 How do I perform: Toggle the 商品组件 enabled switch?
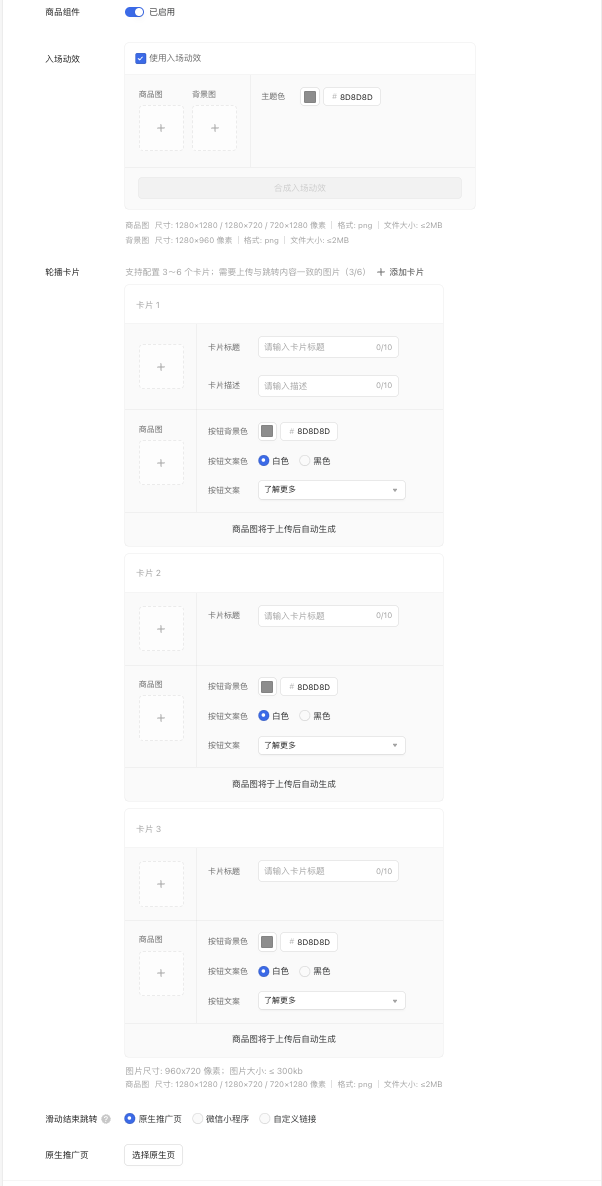[x=135, y=12]
